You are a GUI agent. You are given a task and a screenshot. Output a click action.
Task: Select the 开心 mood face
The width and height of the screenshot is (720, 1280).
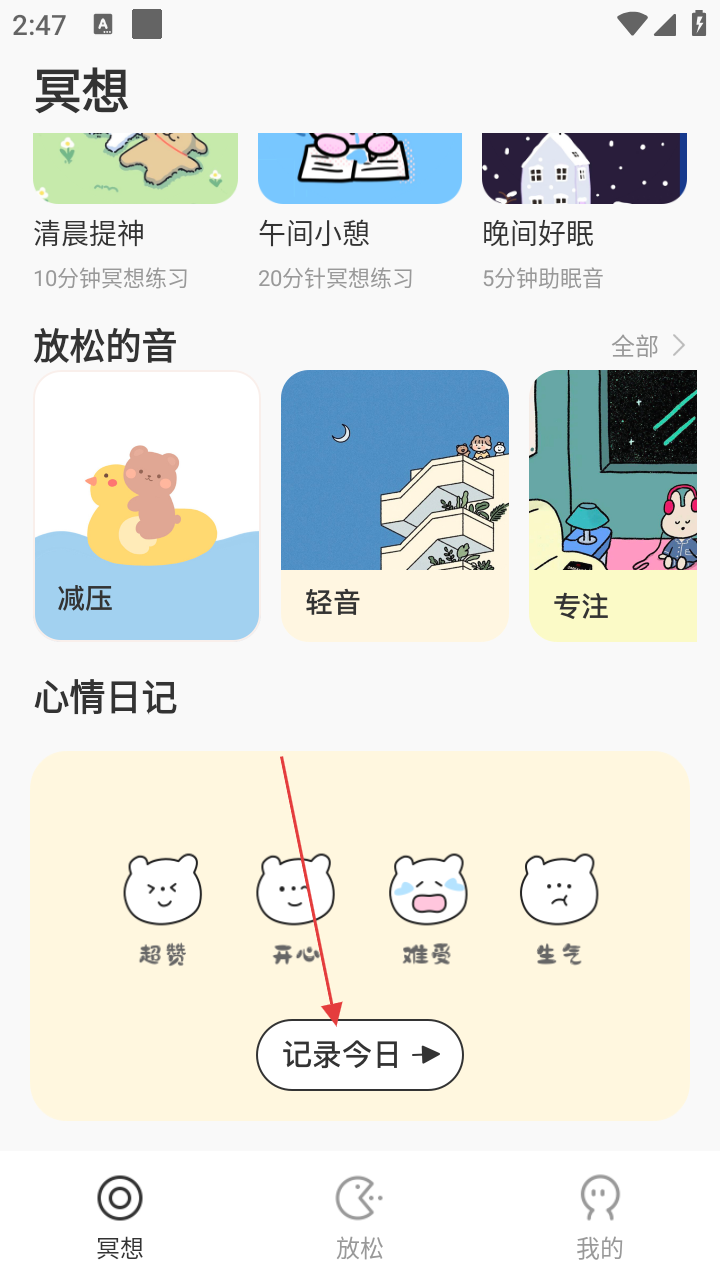(295, 890)
